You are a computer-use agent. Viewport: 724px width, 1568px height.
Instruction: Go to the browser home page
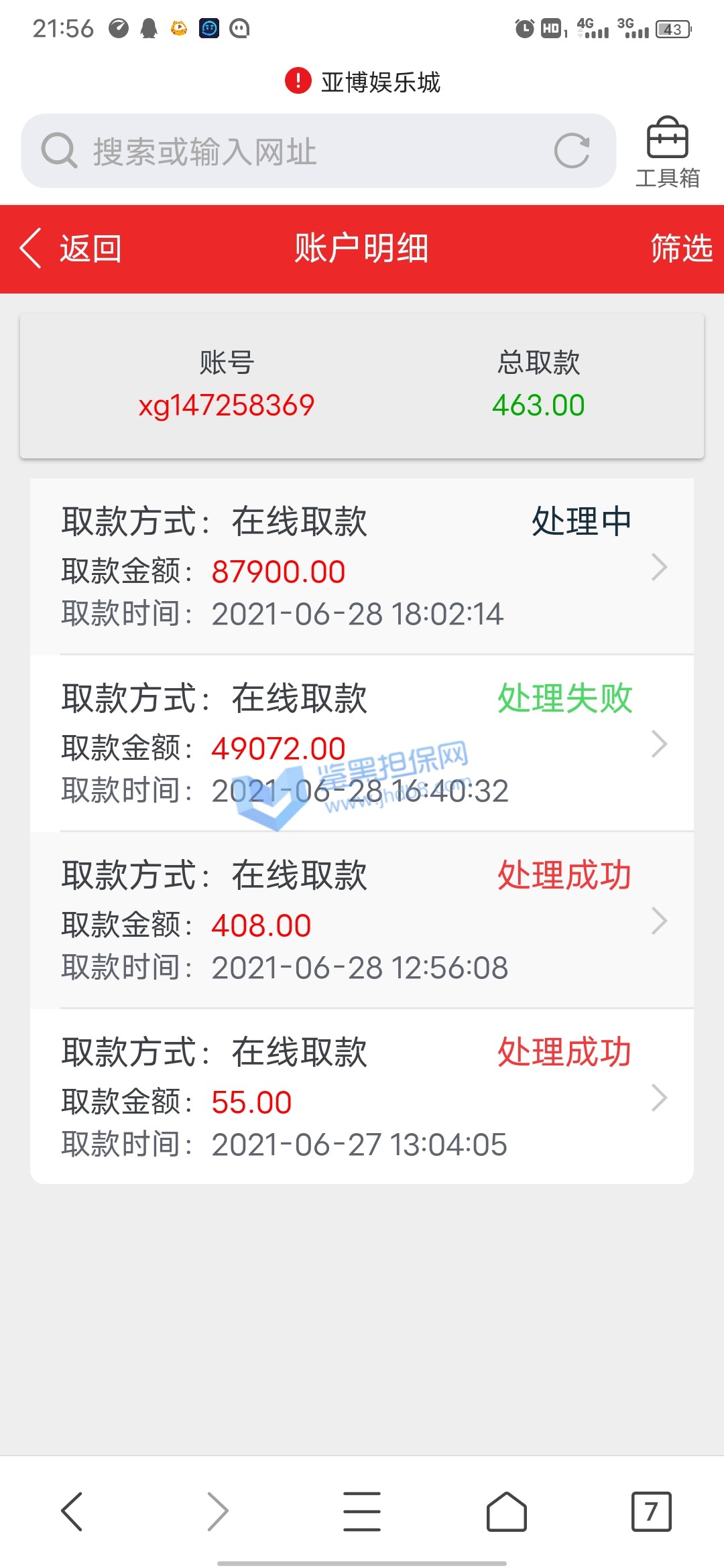[x=507, y=1512]
